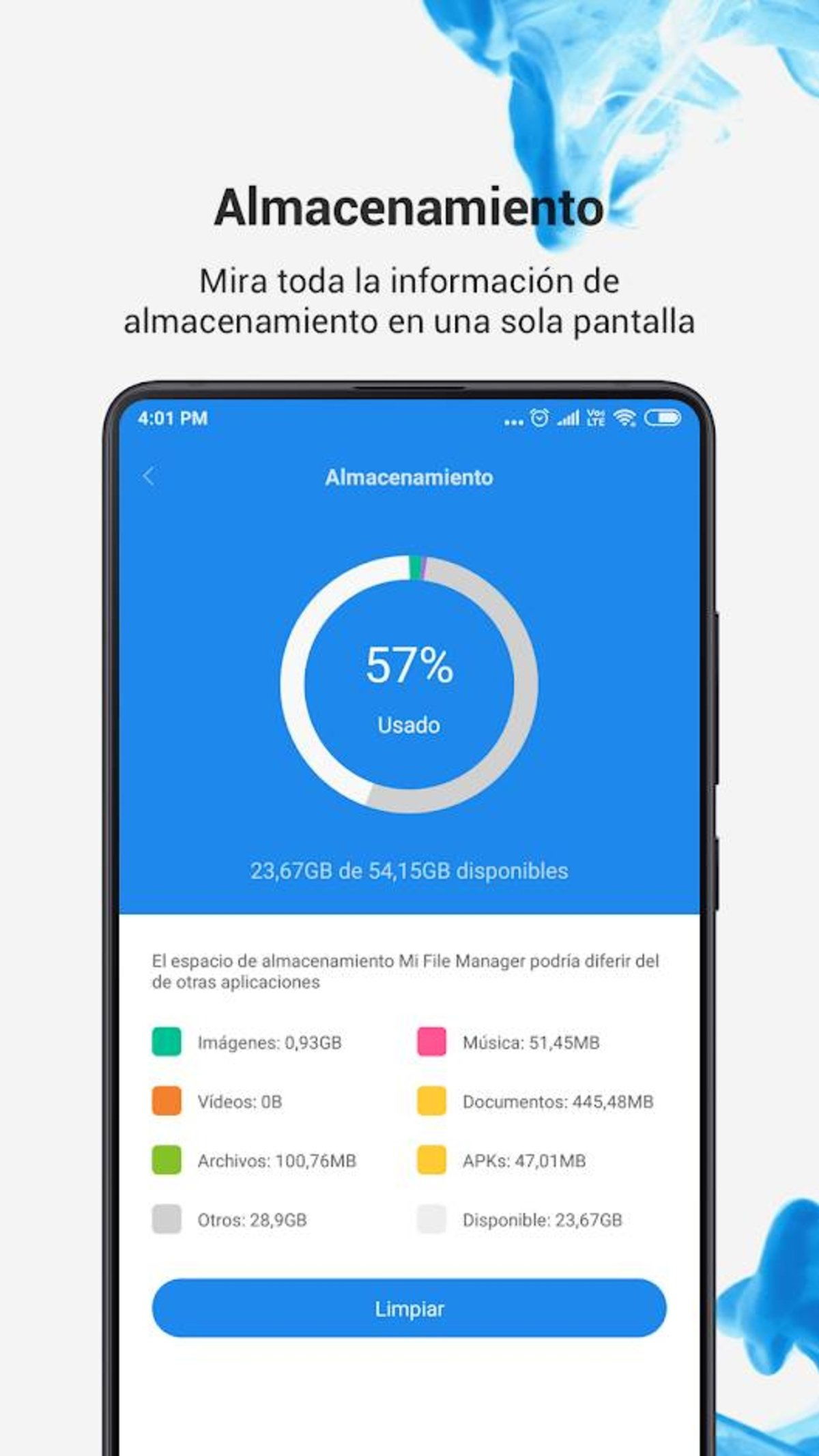The height and width of the screenshot is (1456, 819).
Task: Tap the battery indicator in status bar
Action: pyautogui.click(x=663, y=420)
